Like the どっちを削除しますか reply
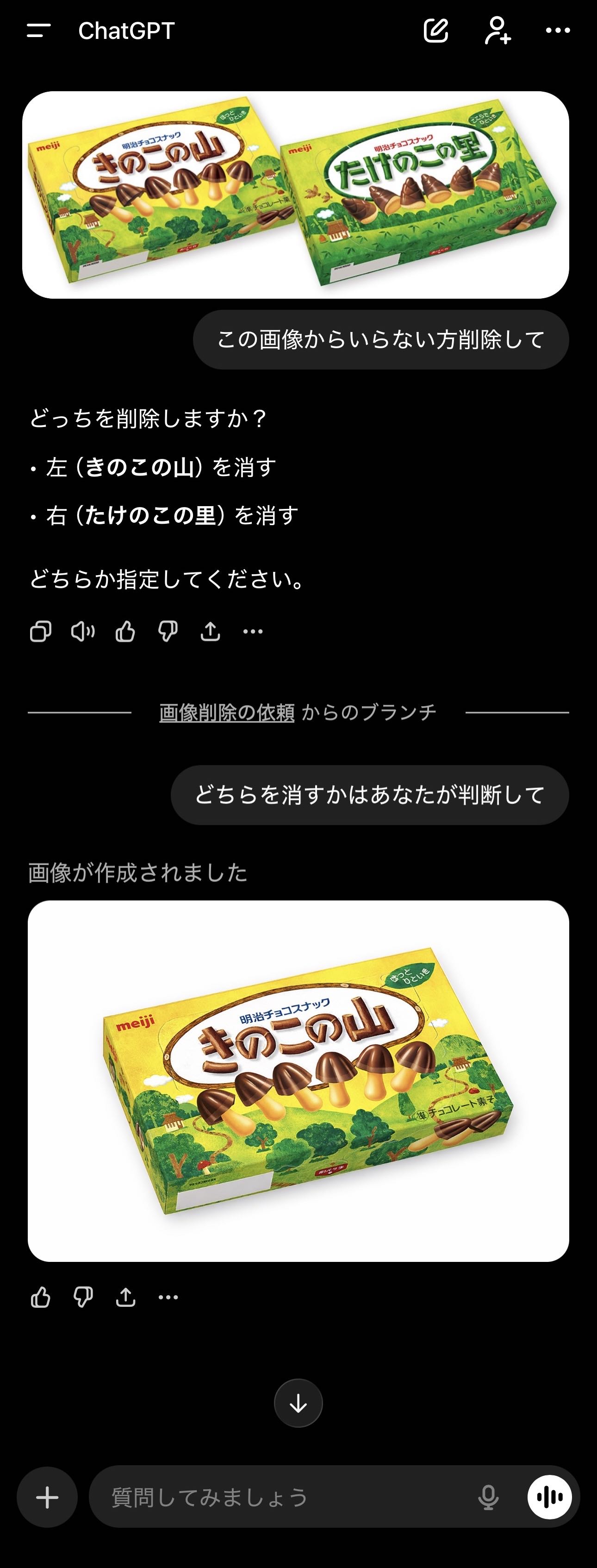The width and height of the screenshot is (597, 1568). 125,632
